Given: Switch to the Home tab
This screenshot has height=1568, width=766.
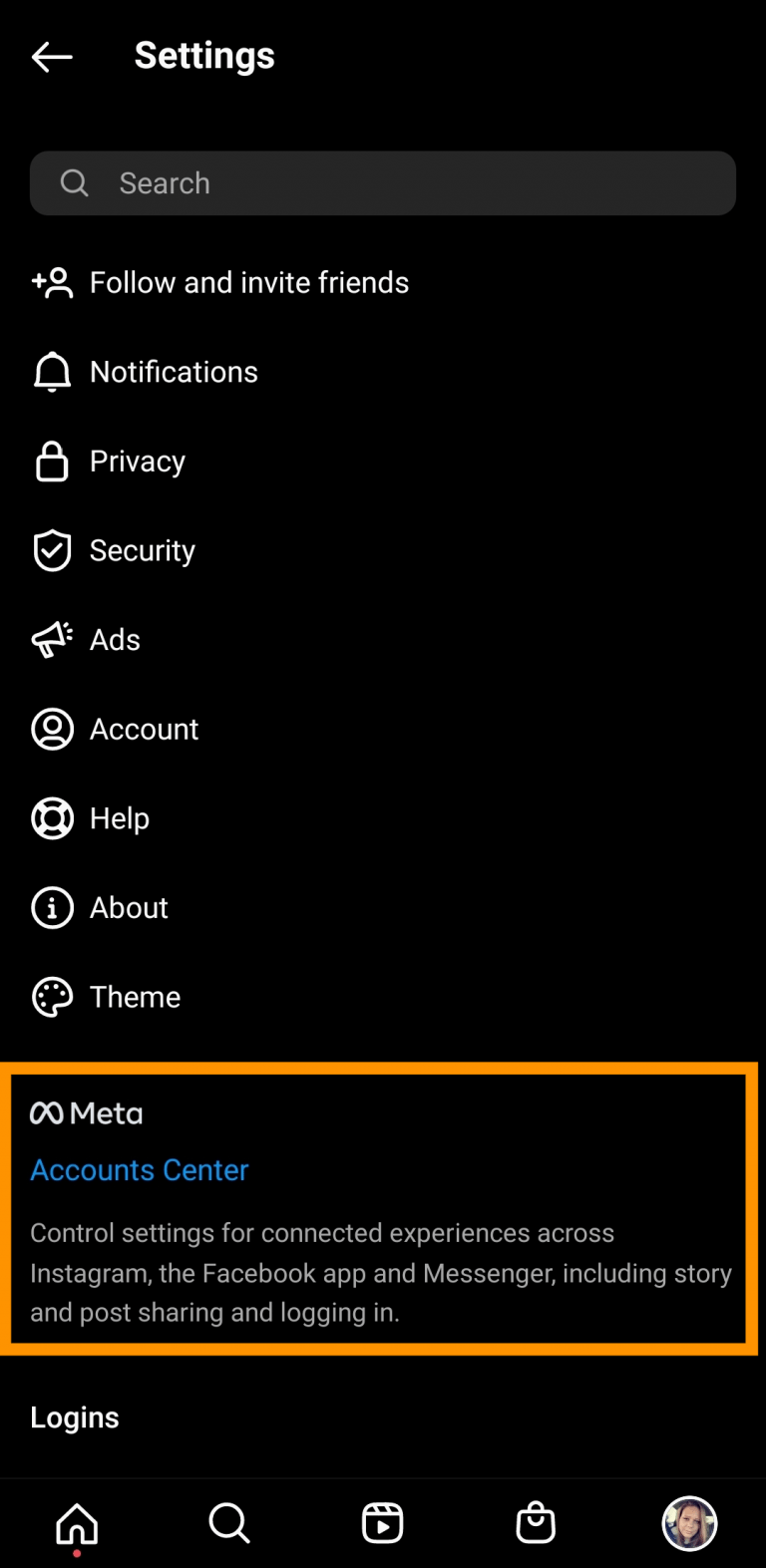Looking at the screenshot, I should point(77,1523).
